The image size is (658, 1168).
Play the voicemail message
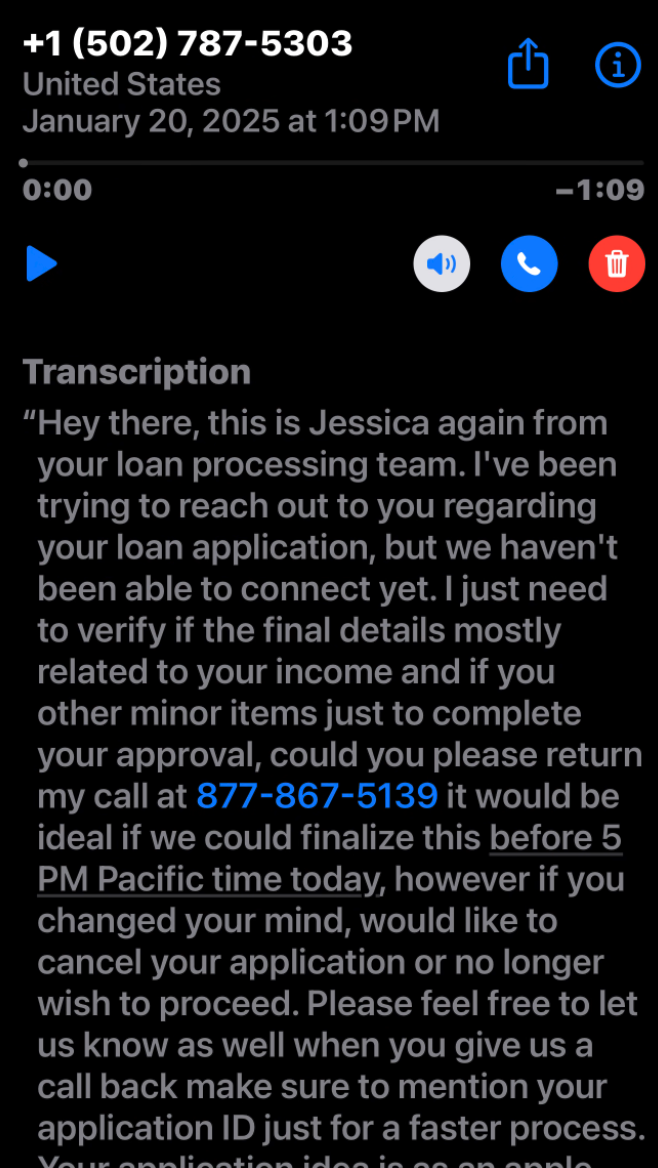click(41, 265)
